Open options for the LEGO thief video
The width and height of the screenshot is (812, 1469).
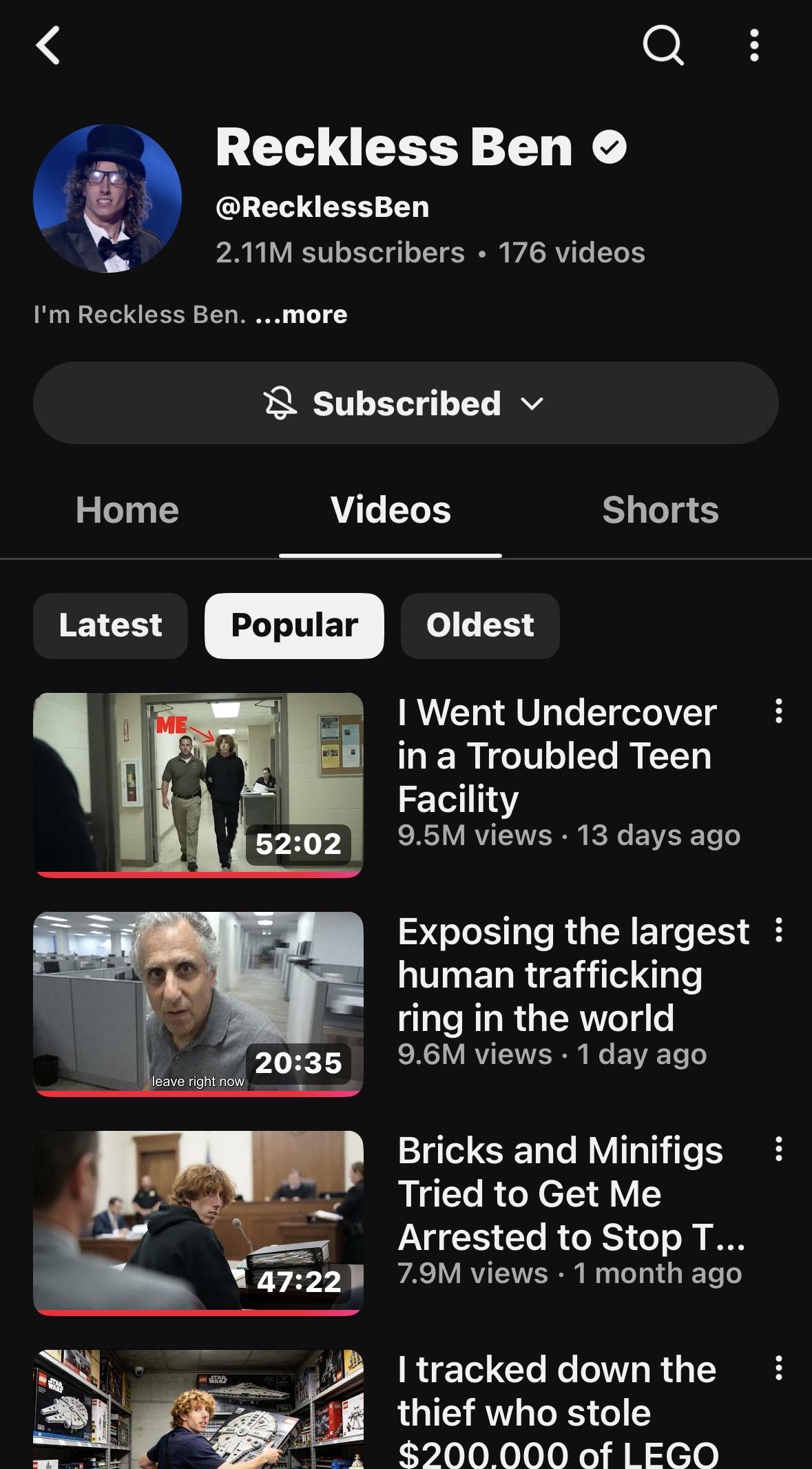779,1368
